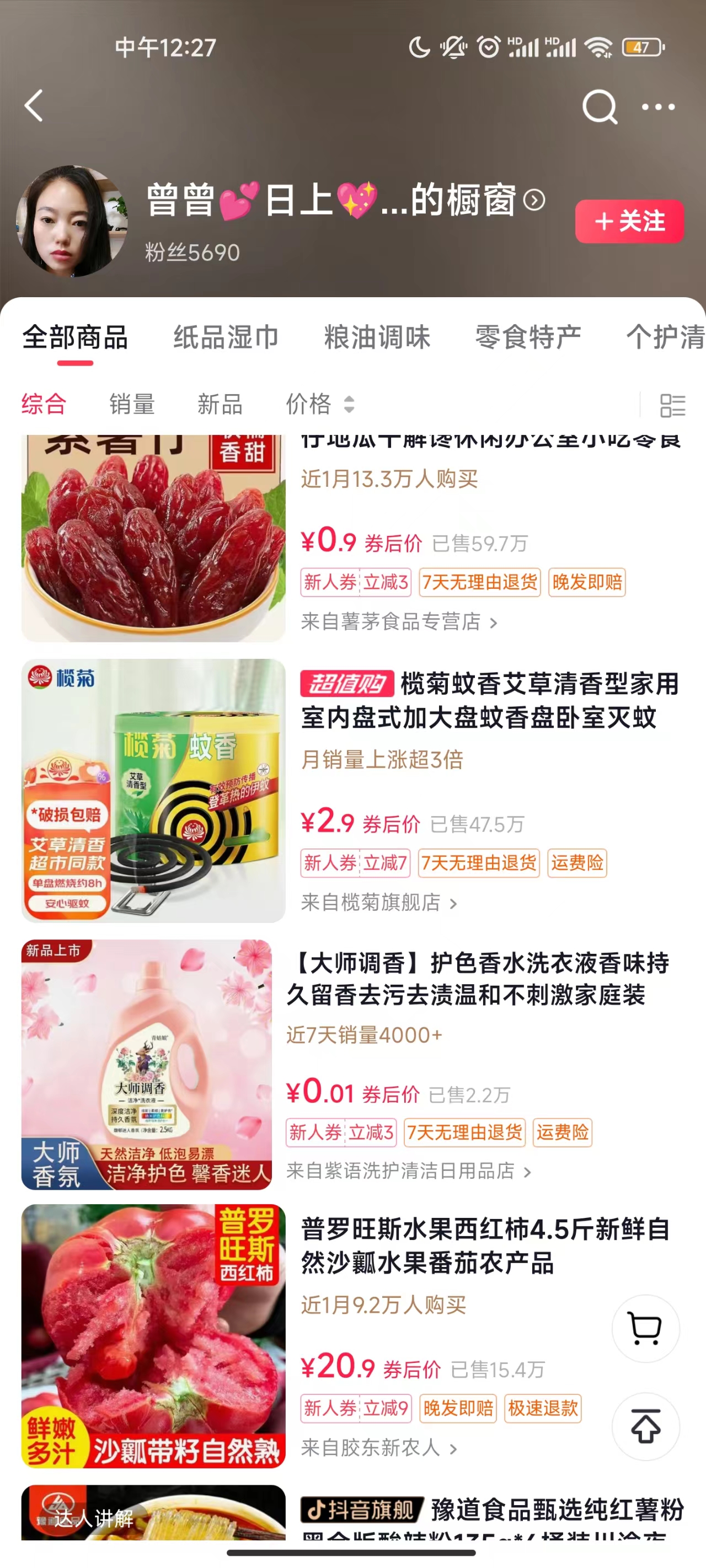Open the 曾曾 showcase profile avatar
This screenshot has height=1568, width=706.
[72, 222]
